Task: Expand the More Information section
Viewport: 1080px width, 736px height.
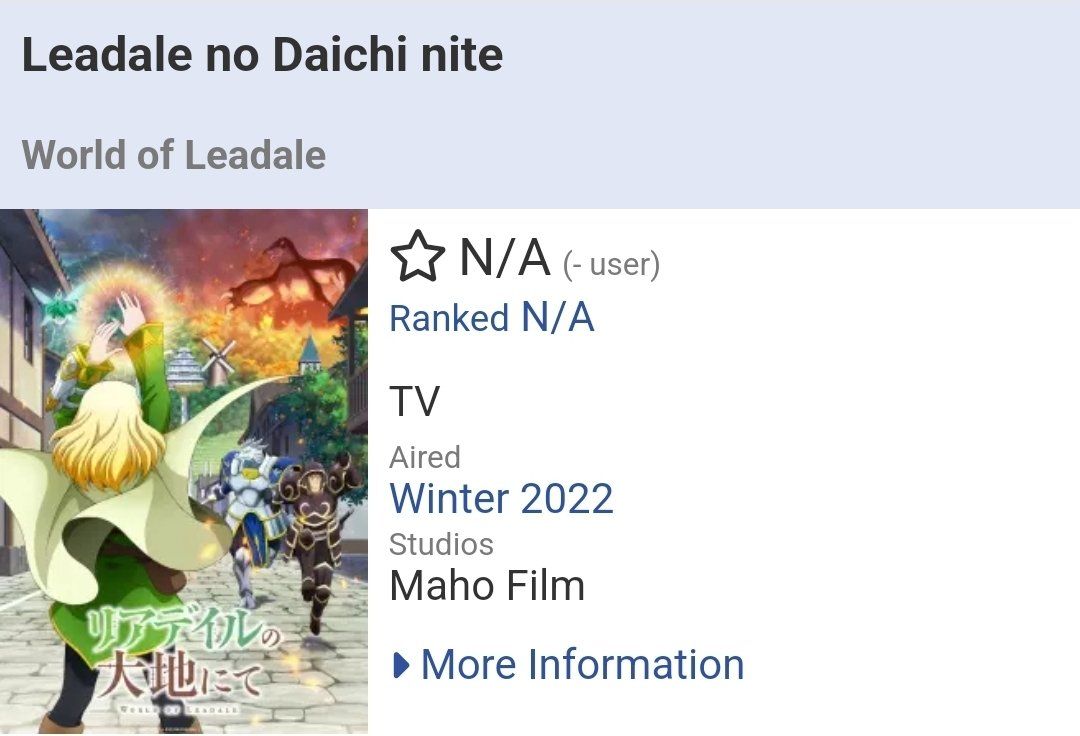Action: (568, 665)
